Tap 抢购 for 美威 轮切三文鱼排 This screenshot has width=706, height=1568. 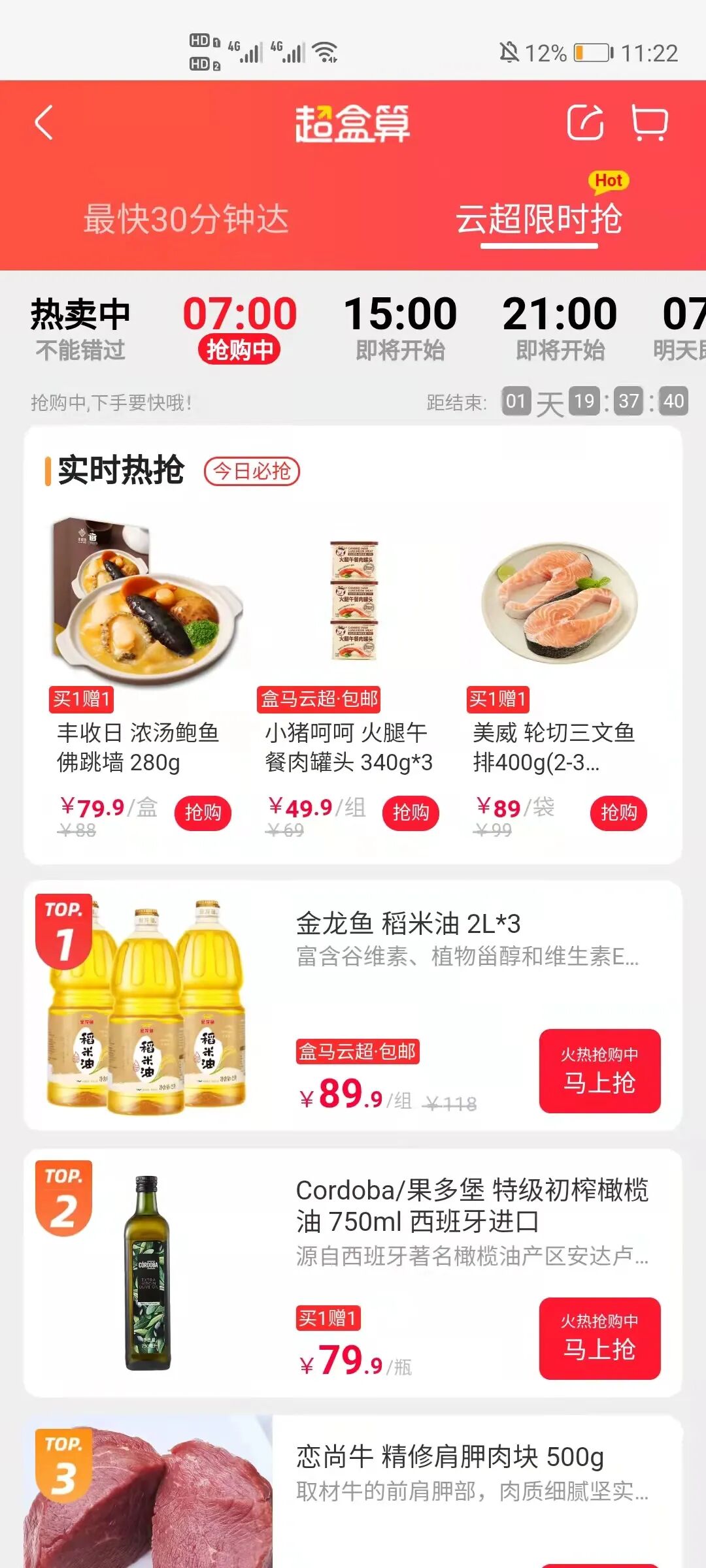click(x=618, y=813)
